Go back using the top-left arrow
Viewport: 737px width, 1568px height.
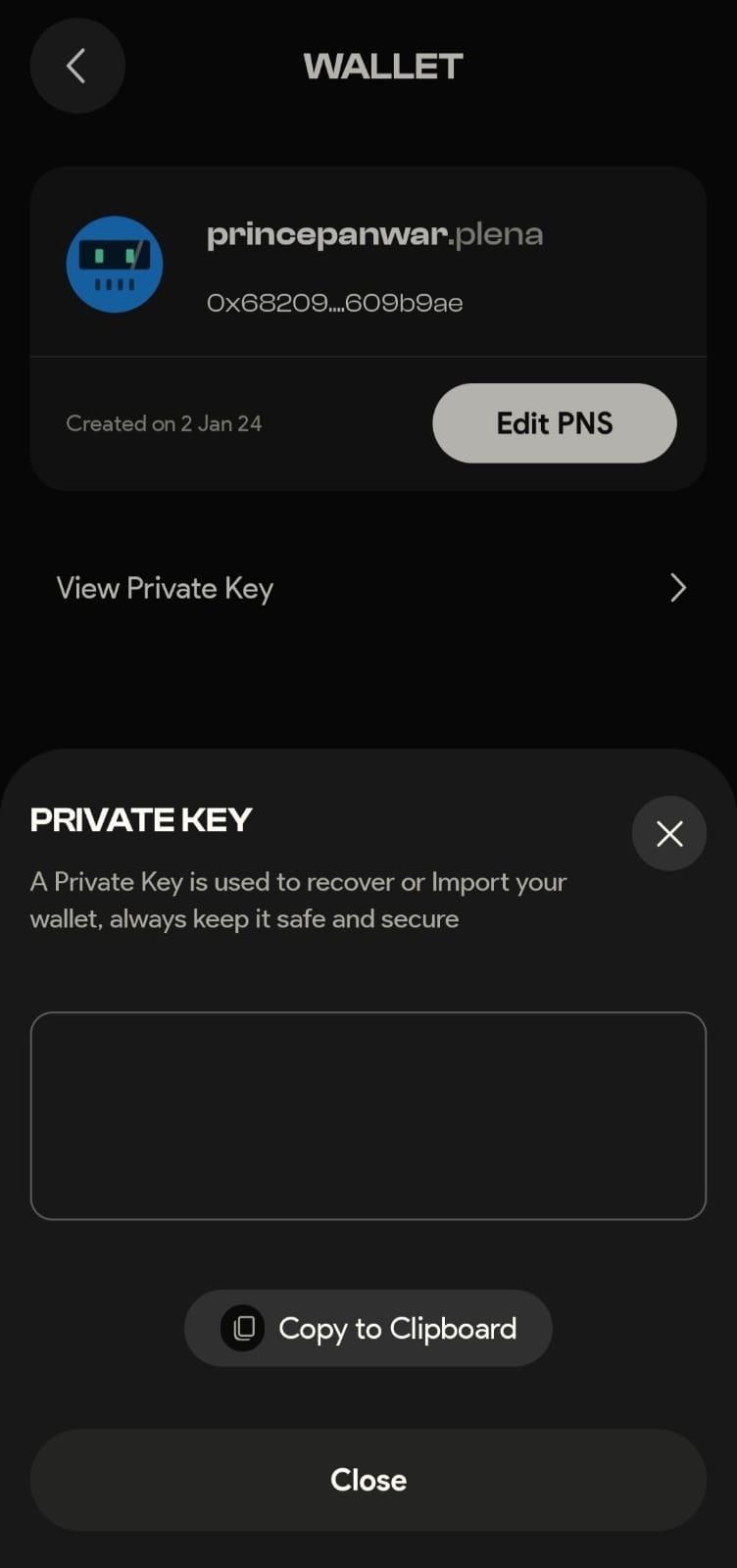77,66
